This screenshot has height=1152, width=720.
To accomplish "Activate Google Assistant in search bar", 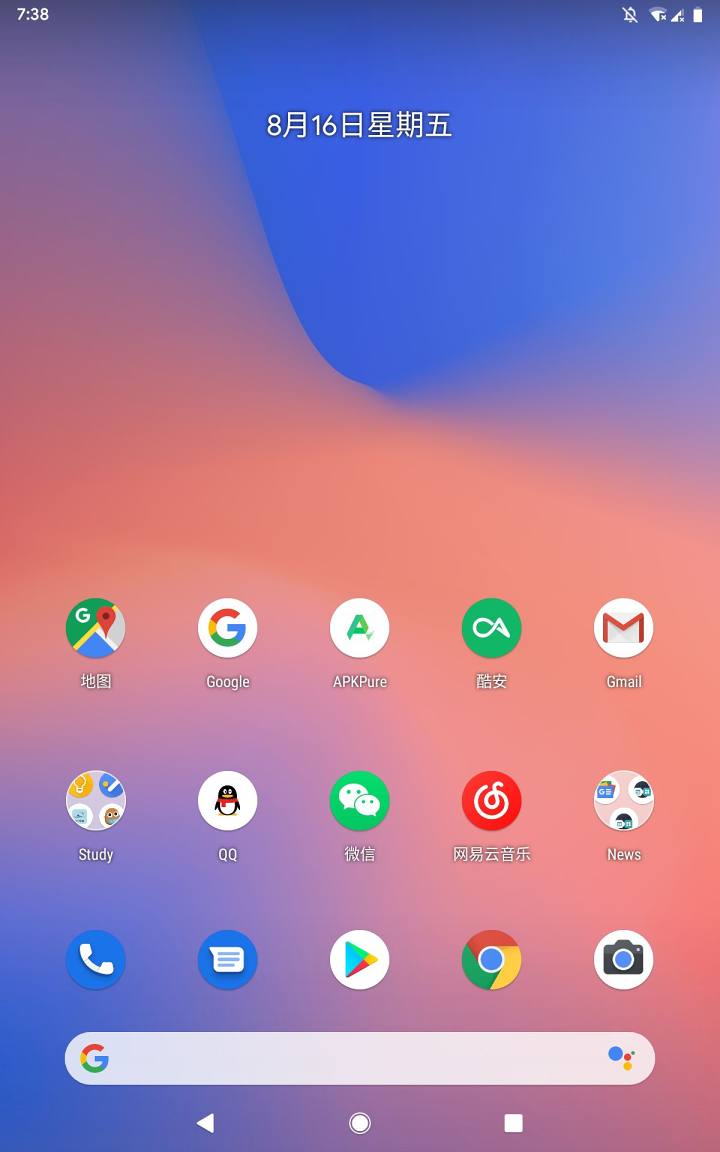I will [x=621, y=1058].
